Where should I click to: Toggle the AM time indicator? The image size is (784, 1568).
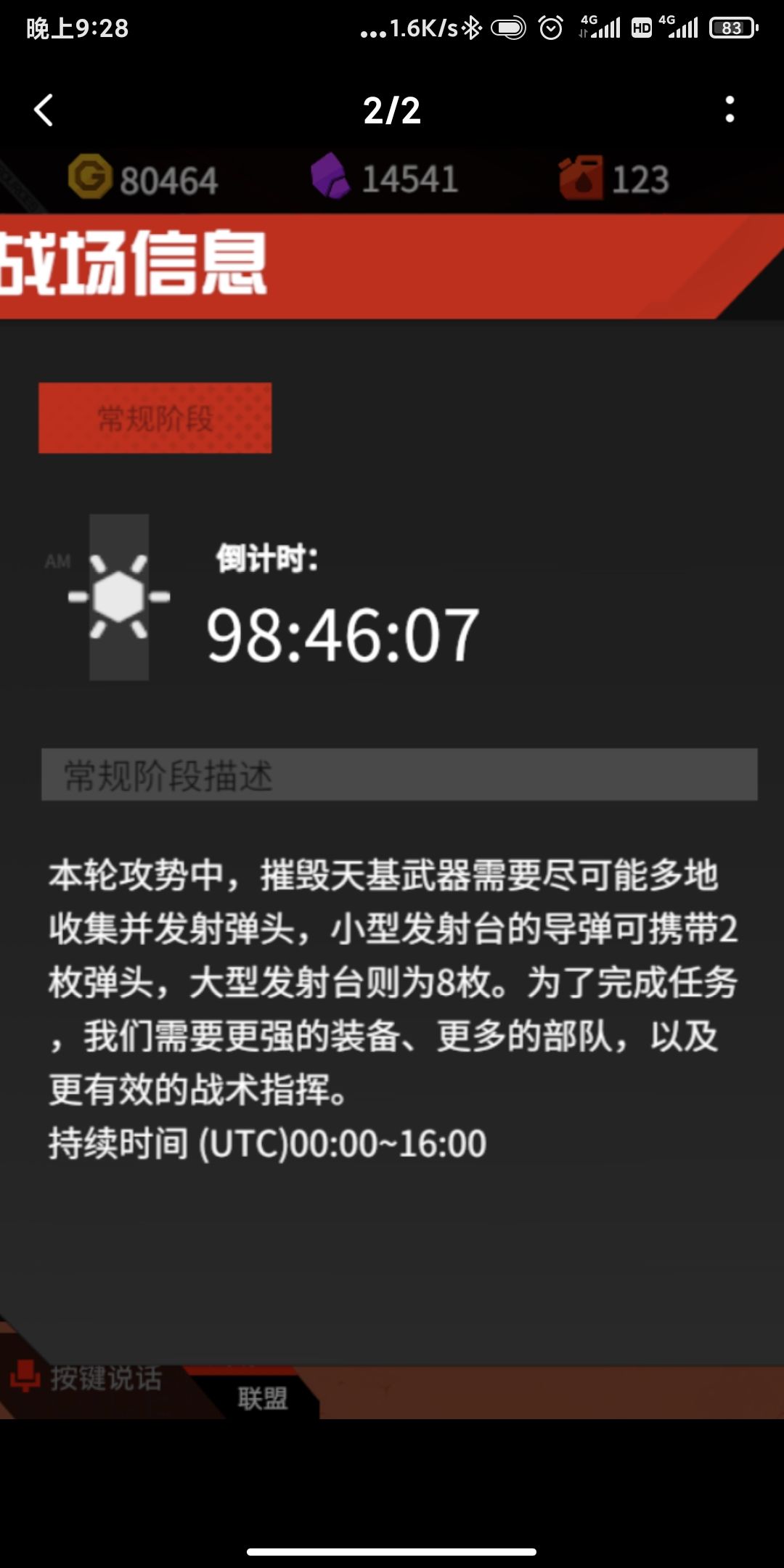click(x=58, y=560)
